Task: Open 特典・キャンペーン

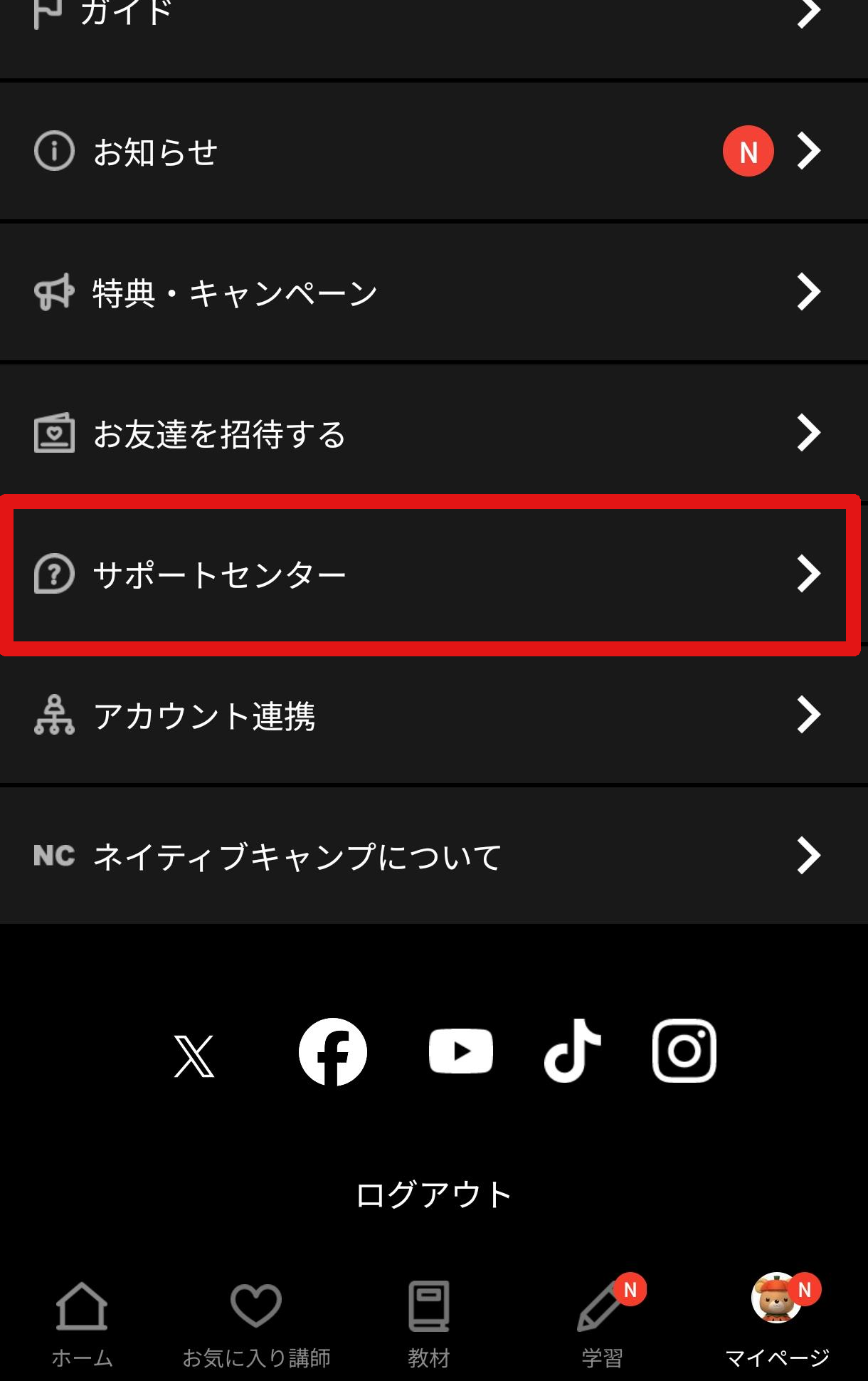Action: [x=427, y=292]
